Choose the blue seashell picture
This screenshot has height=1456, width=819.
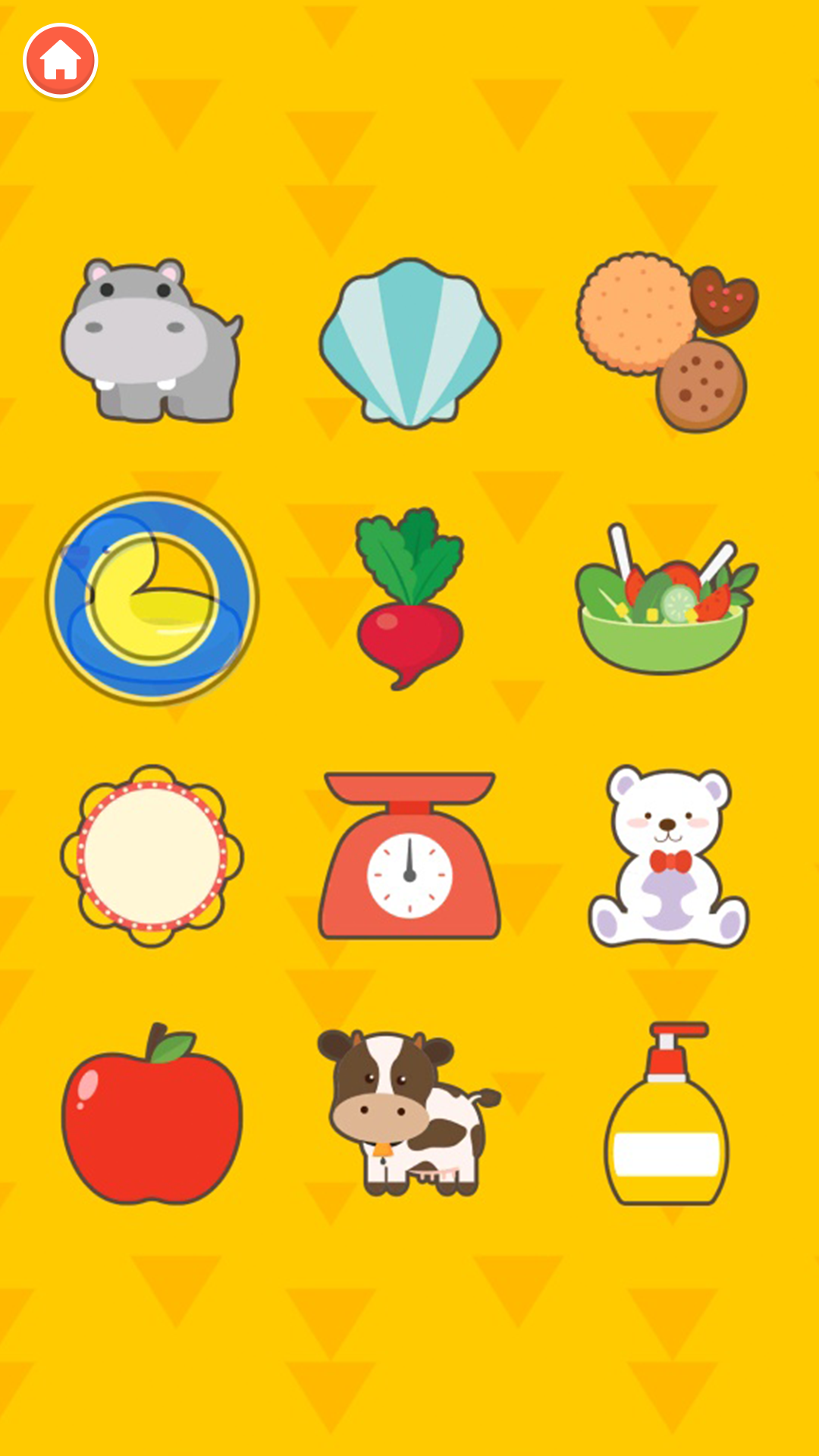(409, 343)
